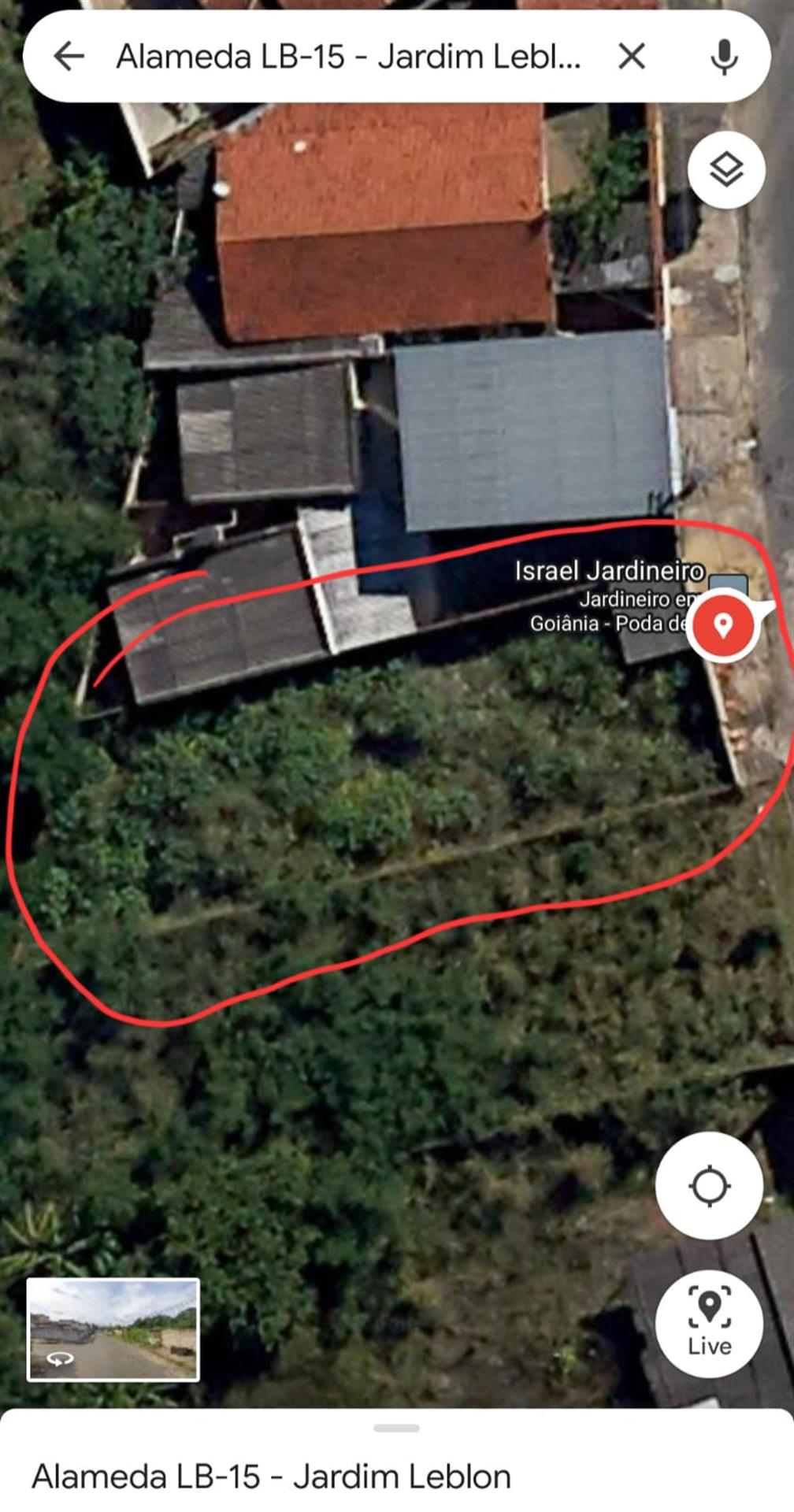Edit the Alameda LB-15 search text
This screenshot has height=1512, width=794.
pos(348,57)
